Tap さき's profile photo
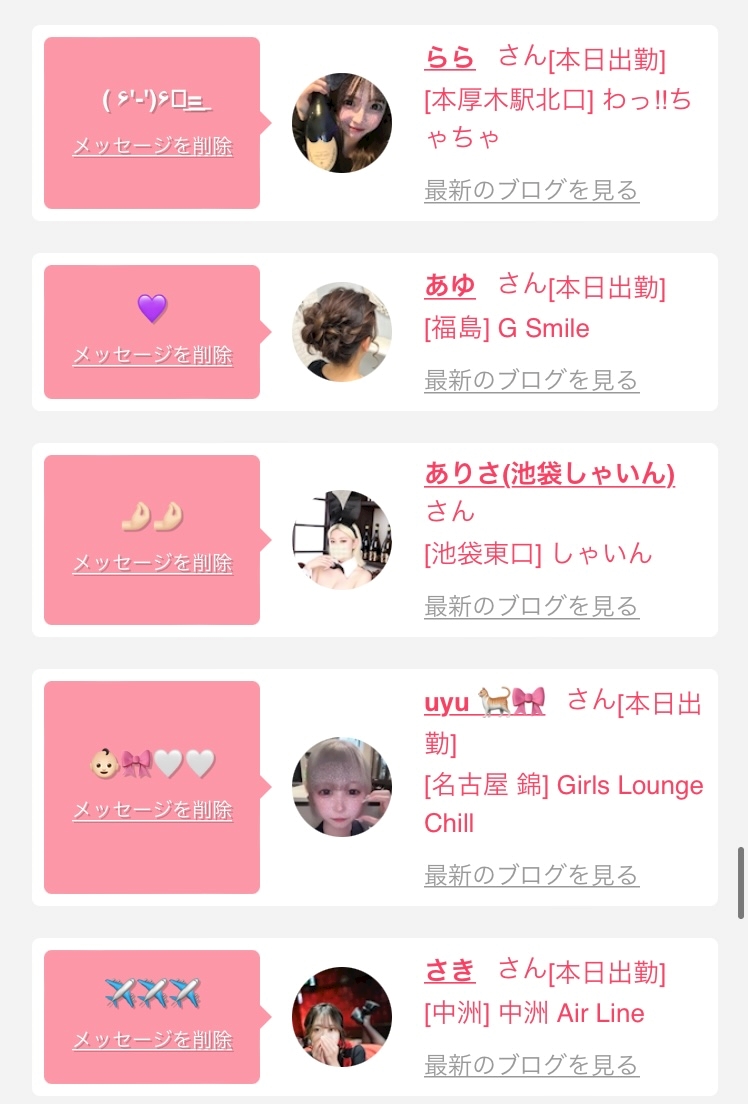 tap(342, 1017)
